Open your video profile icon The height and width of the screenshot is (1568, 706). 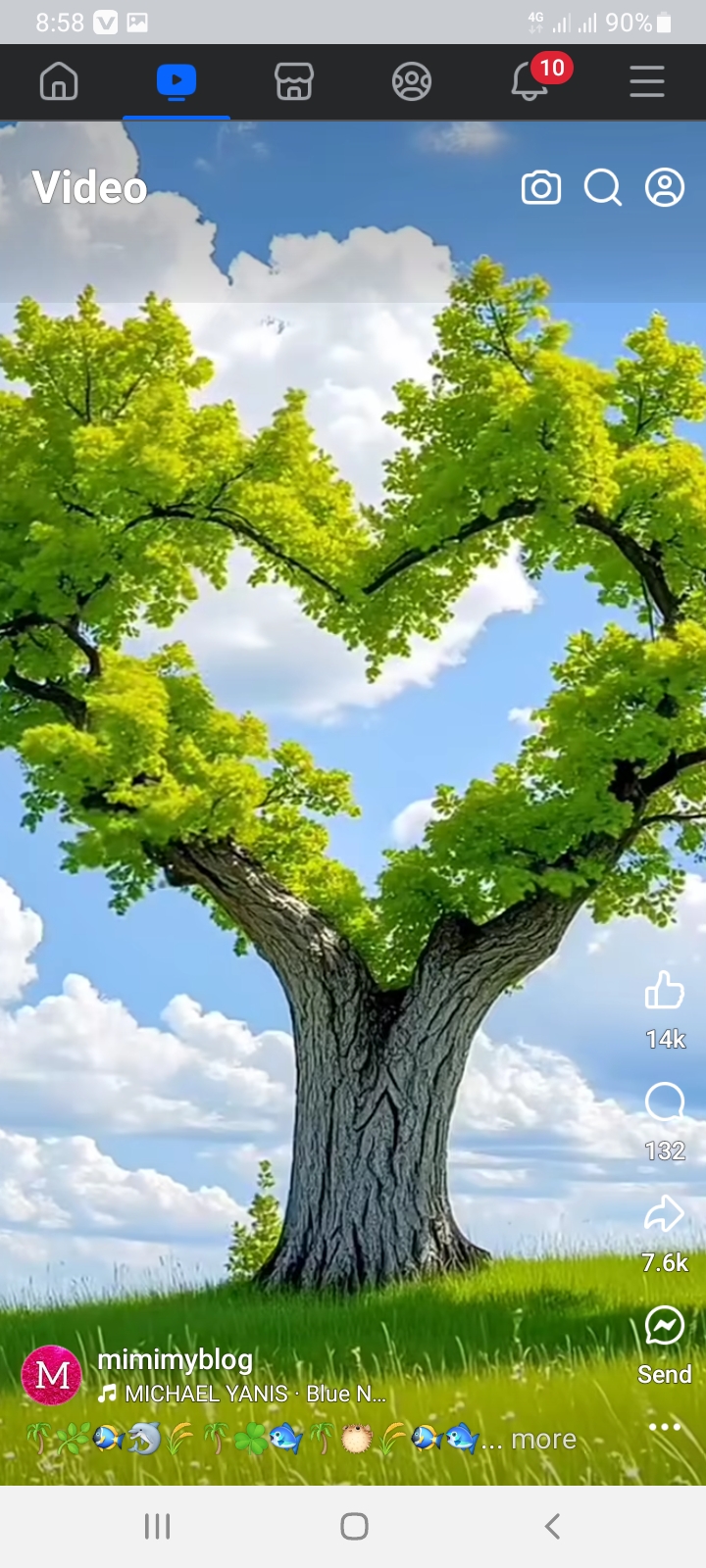click(x=665, y=187)
